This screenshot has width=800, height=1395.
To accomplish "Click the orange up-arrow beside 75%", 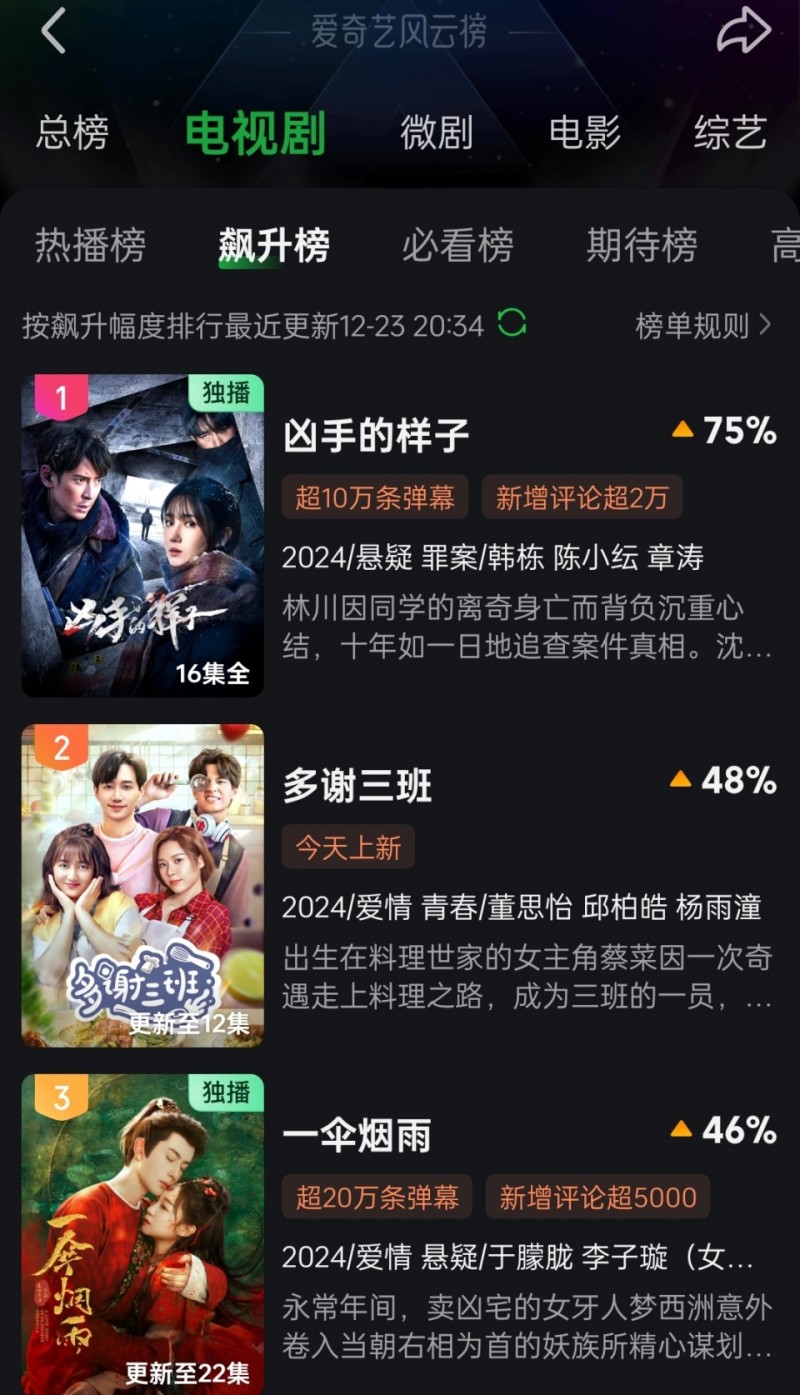I will tap(684, 431).
